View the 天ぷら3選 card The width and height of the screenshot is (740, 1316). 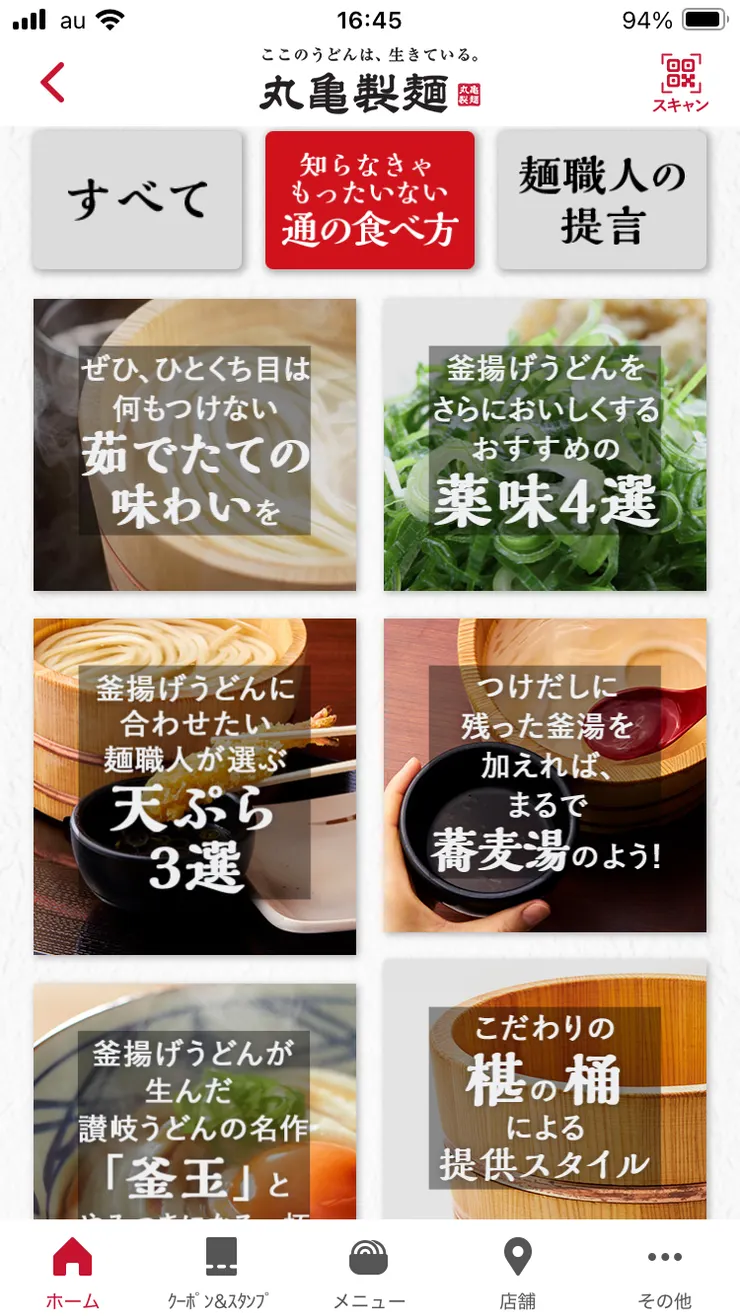(x=195, y=786)
